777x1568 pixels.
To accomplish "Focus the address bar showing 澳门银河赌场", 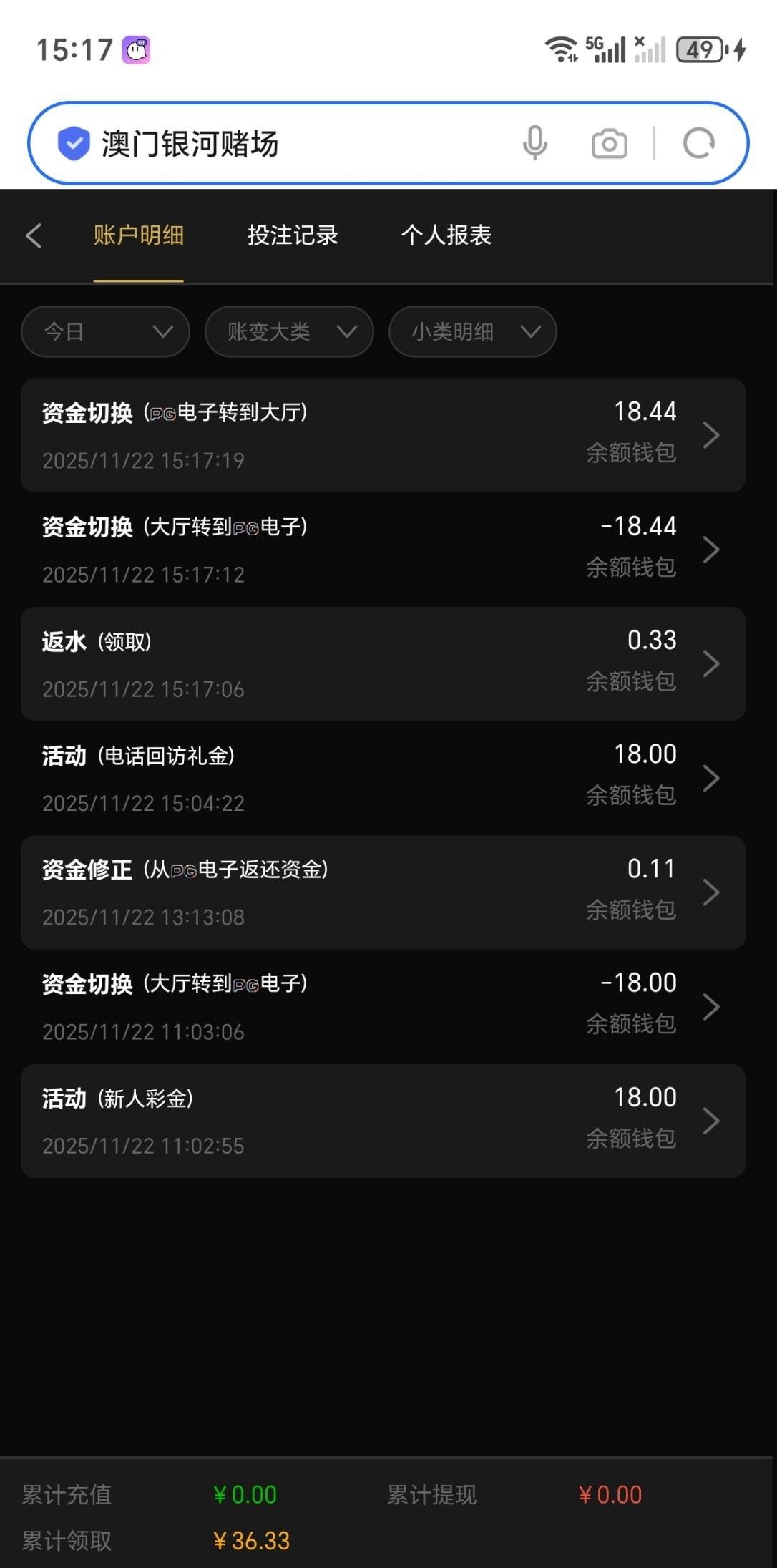I will pos(286,143).
